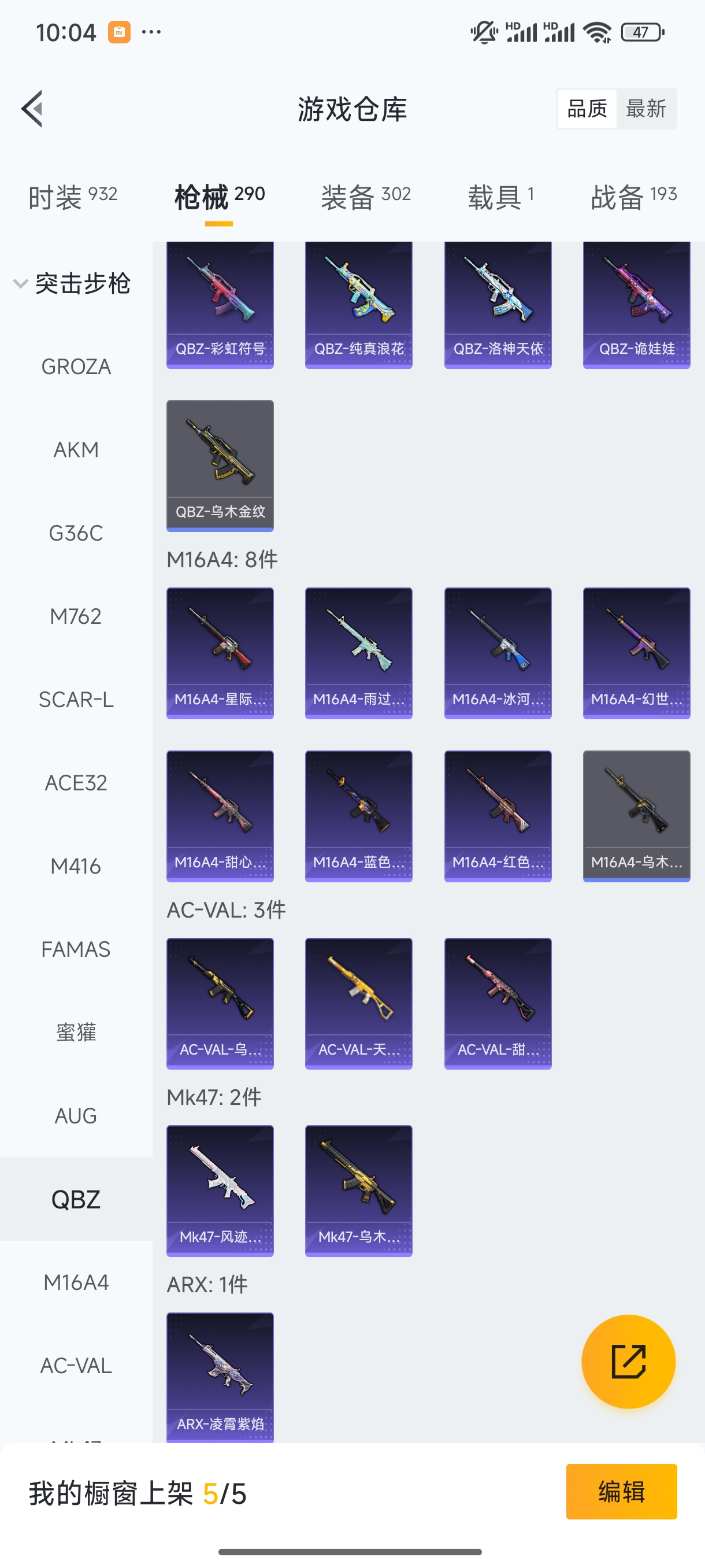Viewport: 705px width, 1568px height.
Task: Open the QBZ-乌木金纹 skin
Action: 220,465
